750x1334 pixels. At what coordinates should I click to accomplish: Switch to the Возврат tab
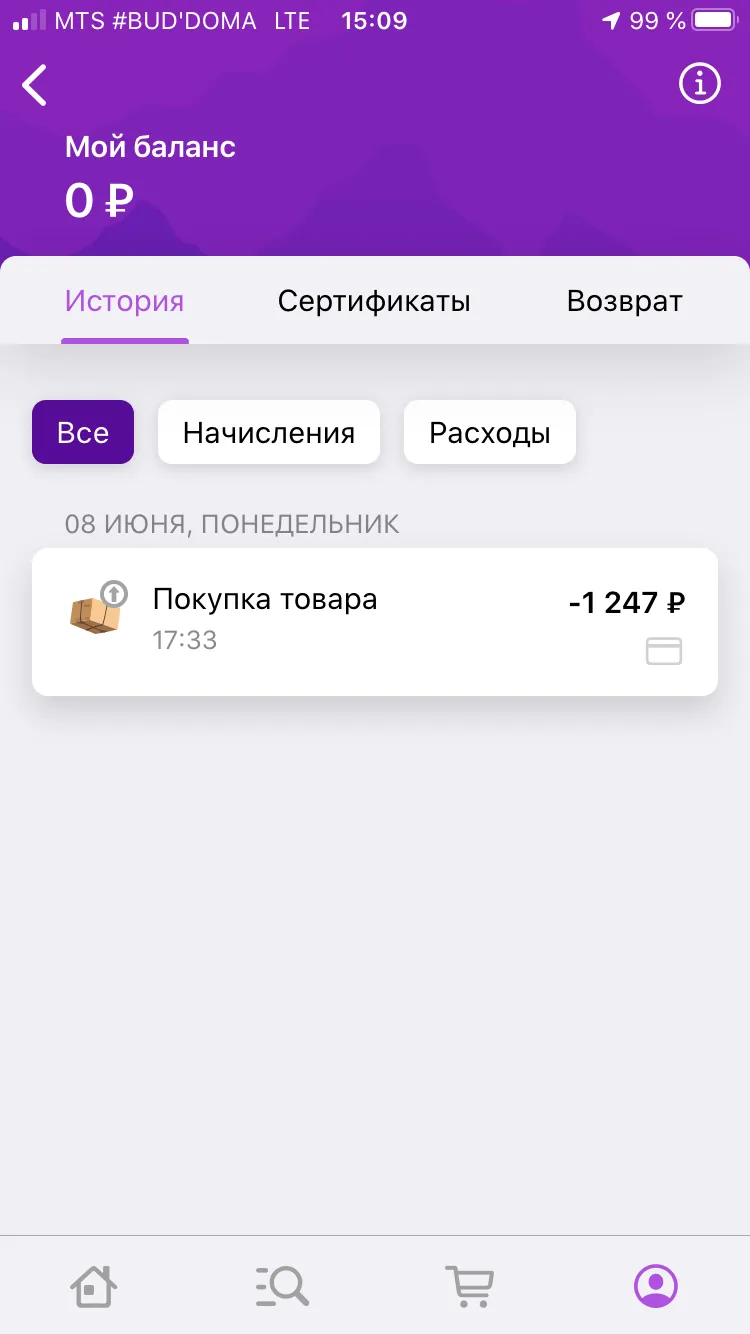pyautogui.click(x=625, y=301)
